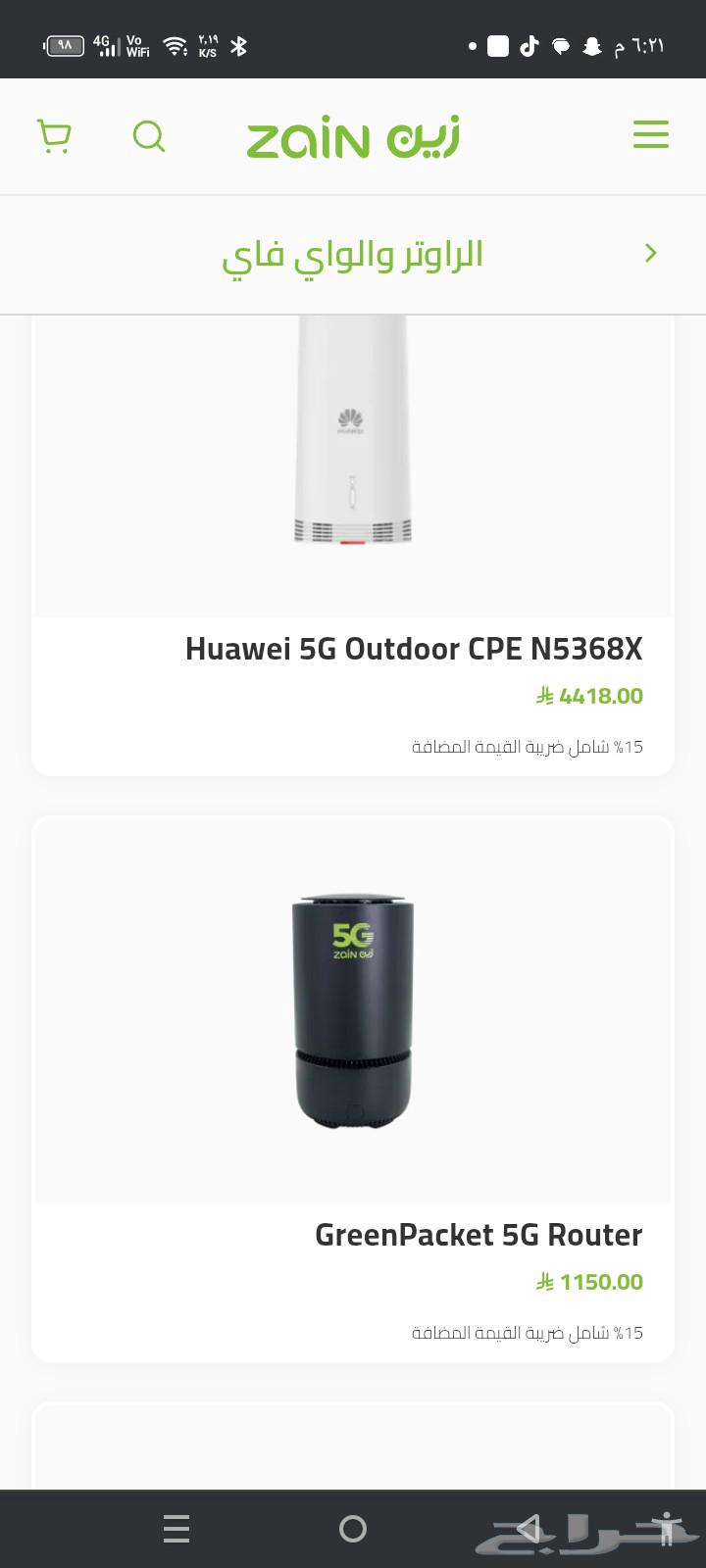Go back using the routers header chevron
706x1568 pixels.
(x=650, y=254)
